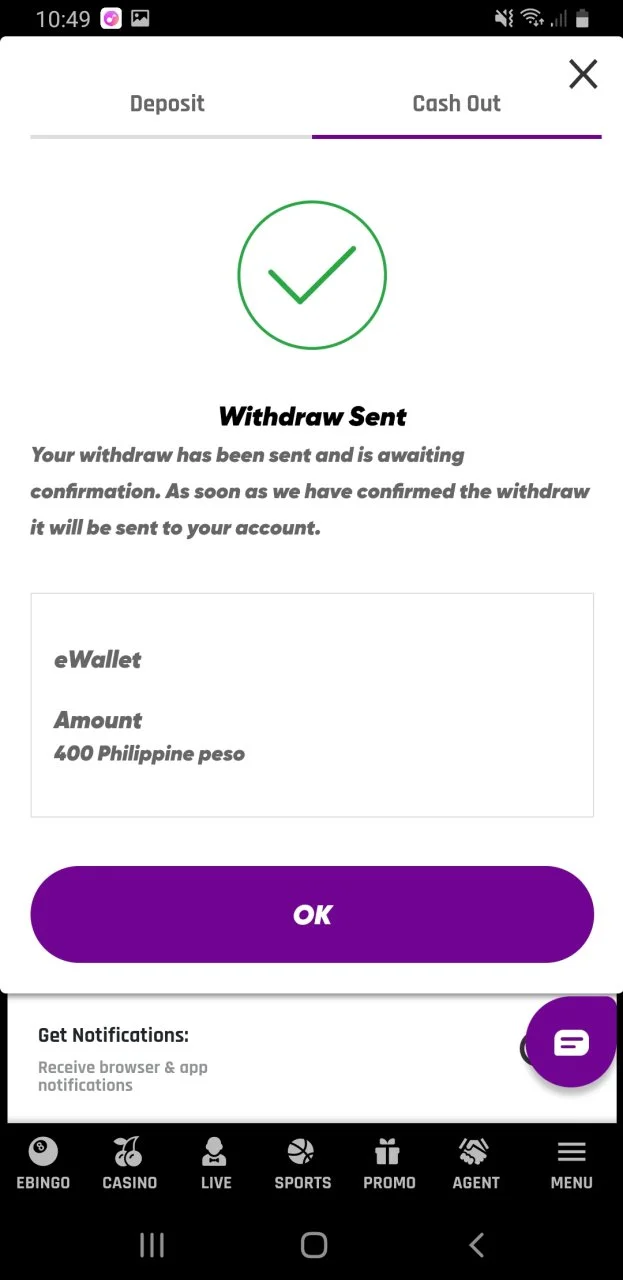Open the live chat bubble

pyautogui.click(x=571, y=1042)
